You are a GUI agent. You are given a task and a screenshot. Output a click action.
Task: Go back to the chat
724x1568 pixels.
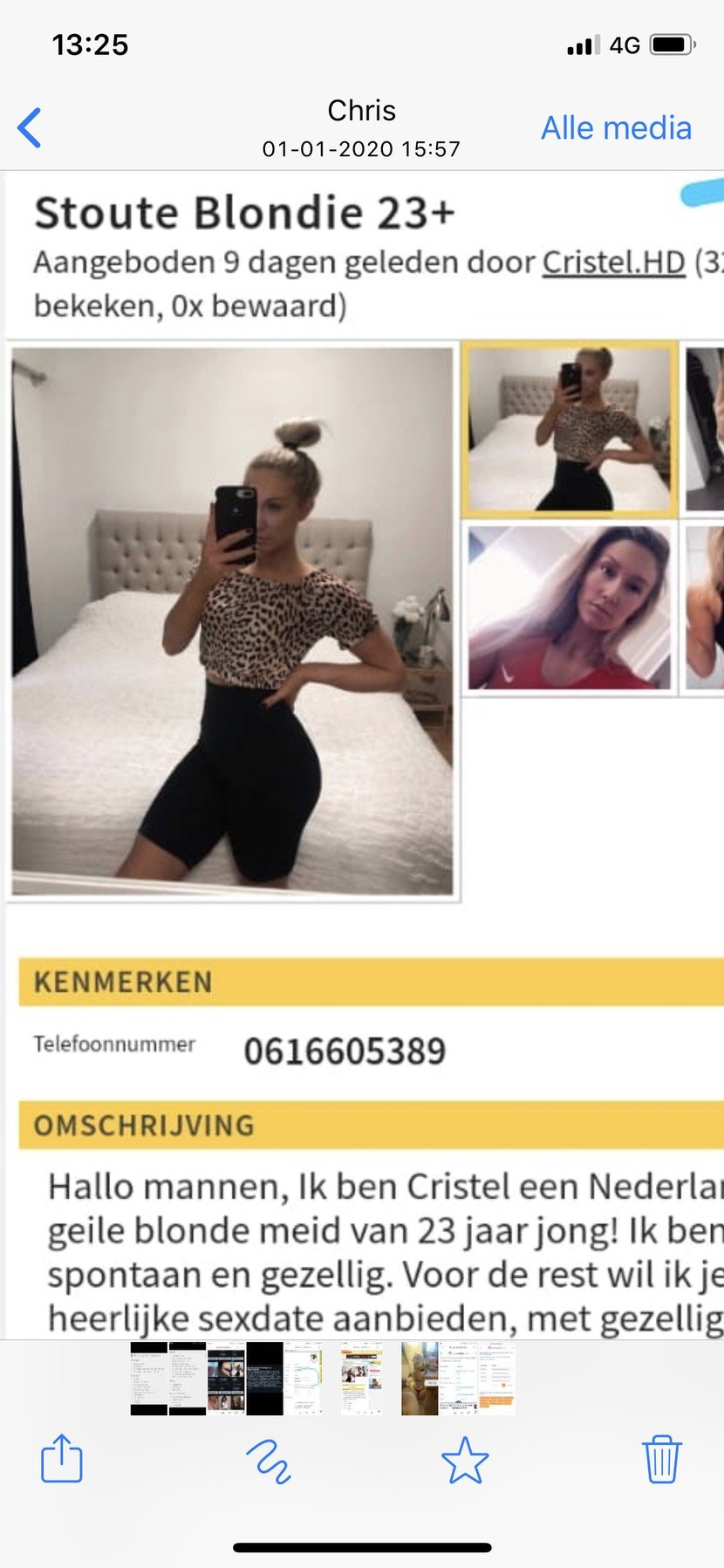[x=30, y=128]
